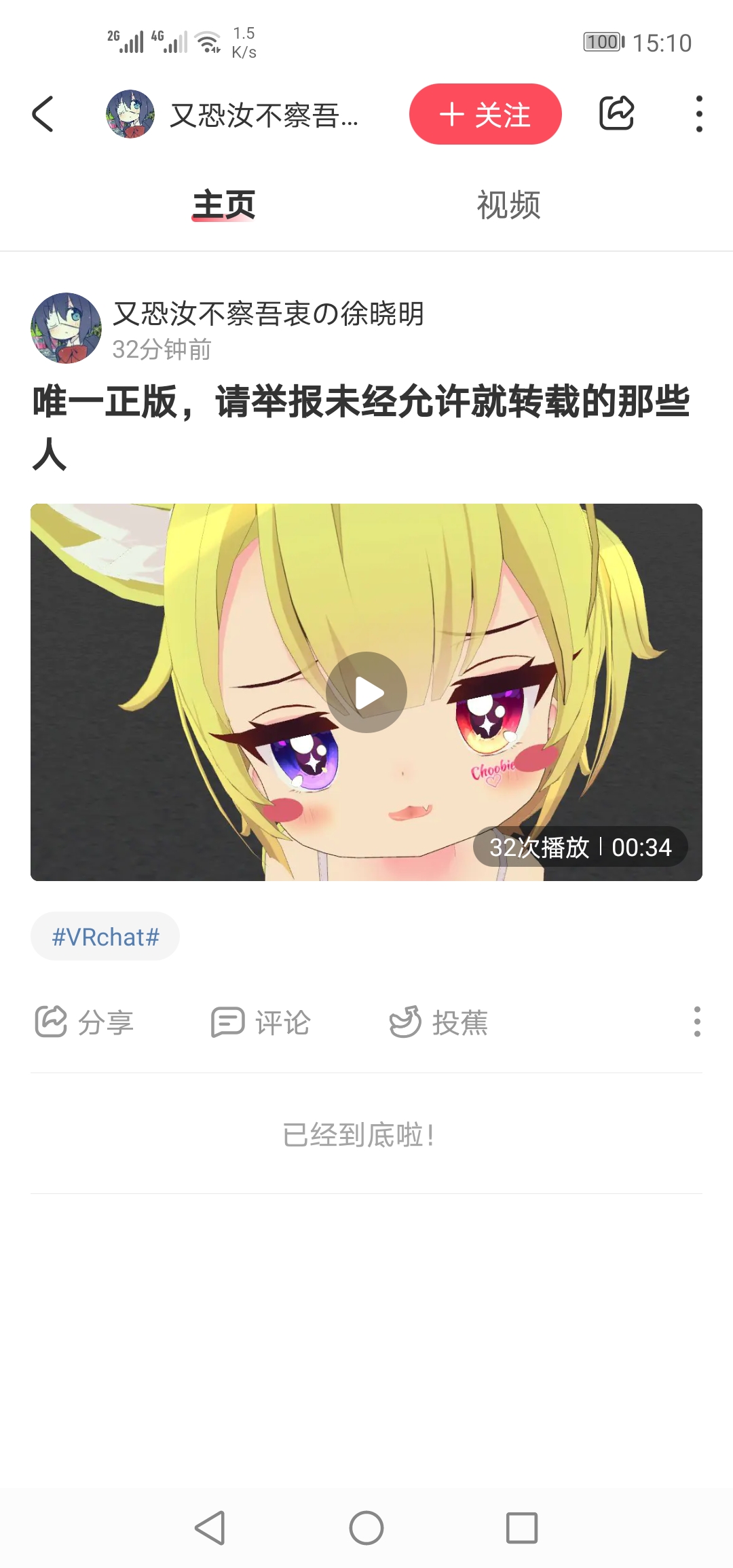The image size is (733, 1568).
Task: Open the post's three-dot options menu
Action: (x=697, y=1022)
